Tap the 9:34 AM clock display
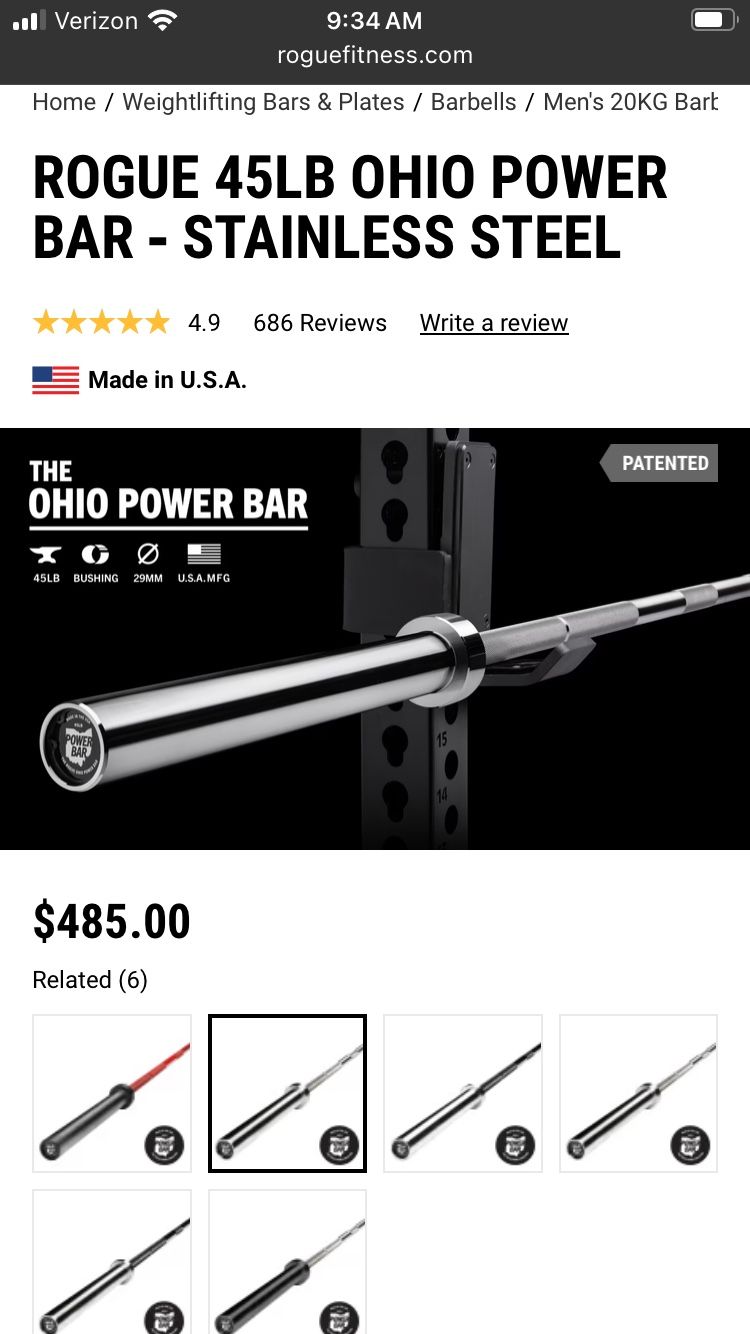Viewport: 750px width, 1334px height. pos(374,20)
